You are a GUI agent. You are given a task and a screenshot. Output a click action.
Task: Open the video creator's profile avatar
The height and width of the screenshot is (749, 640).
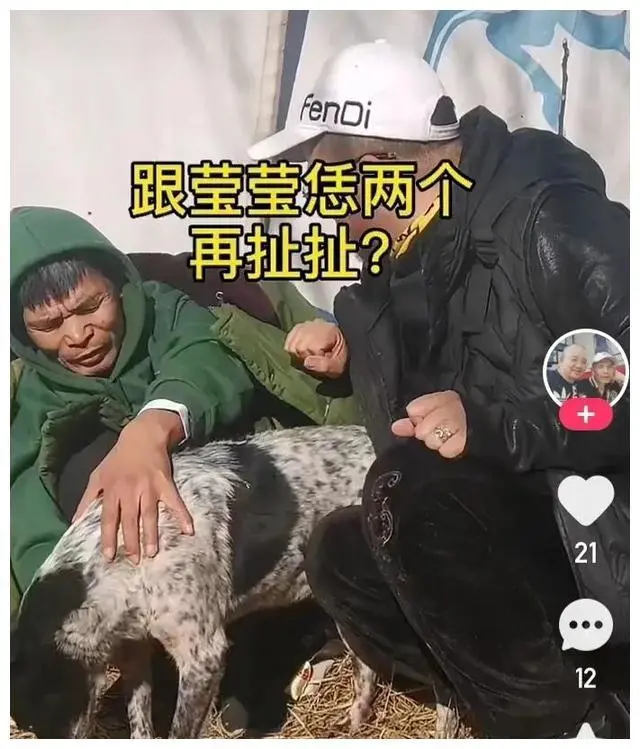(x=586, y=371)
